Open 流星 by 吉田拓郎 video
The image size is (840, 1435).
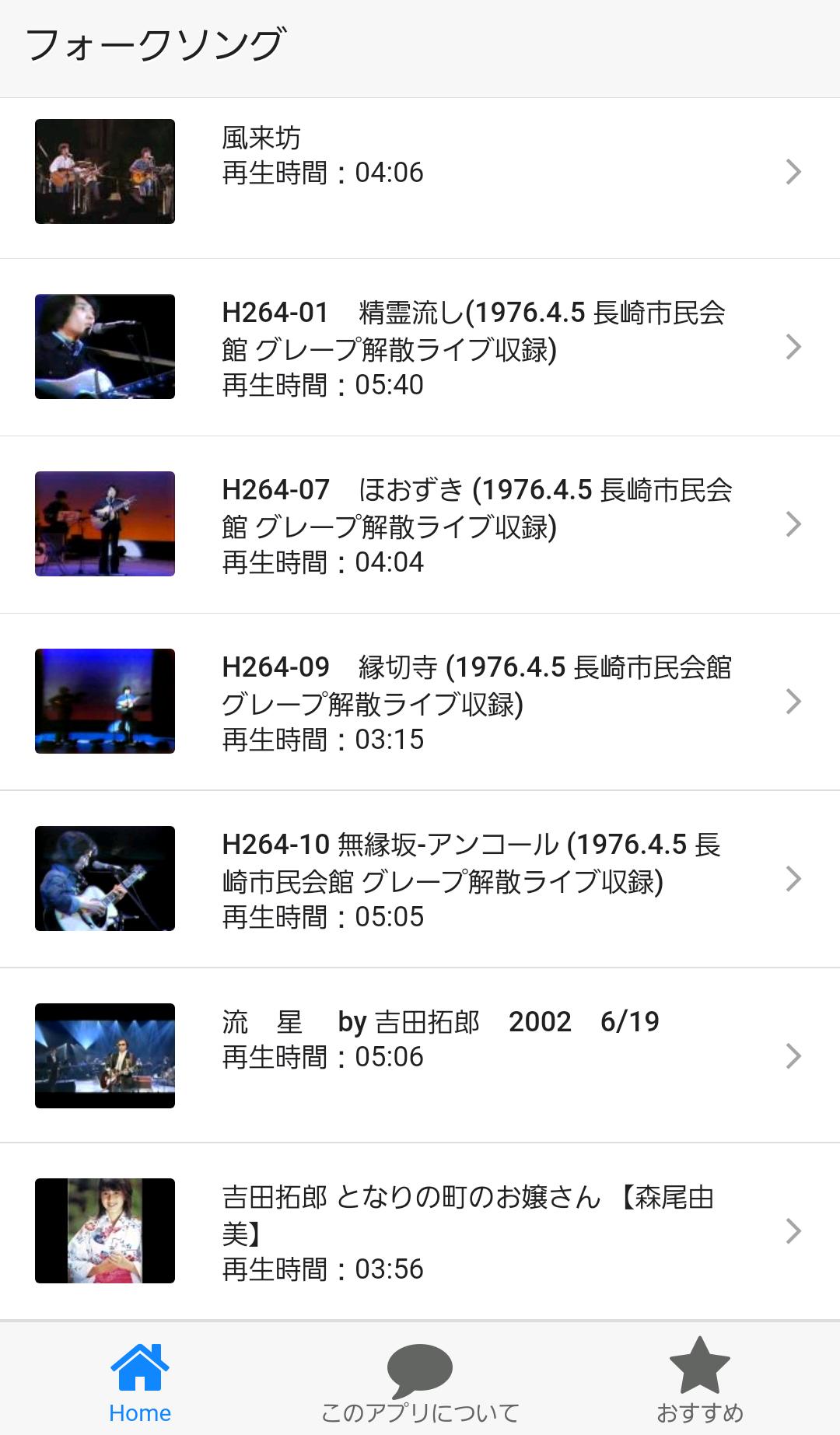(x=420, y=1056)
